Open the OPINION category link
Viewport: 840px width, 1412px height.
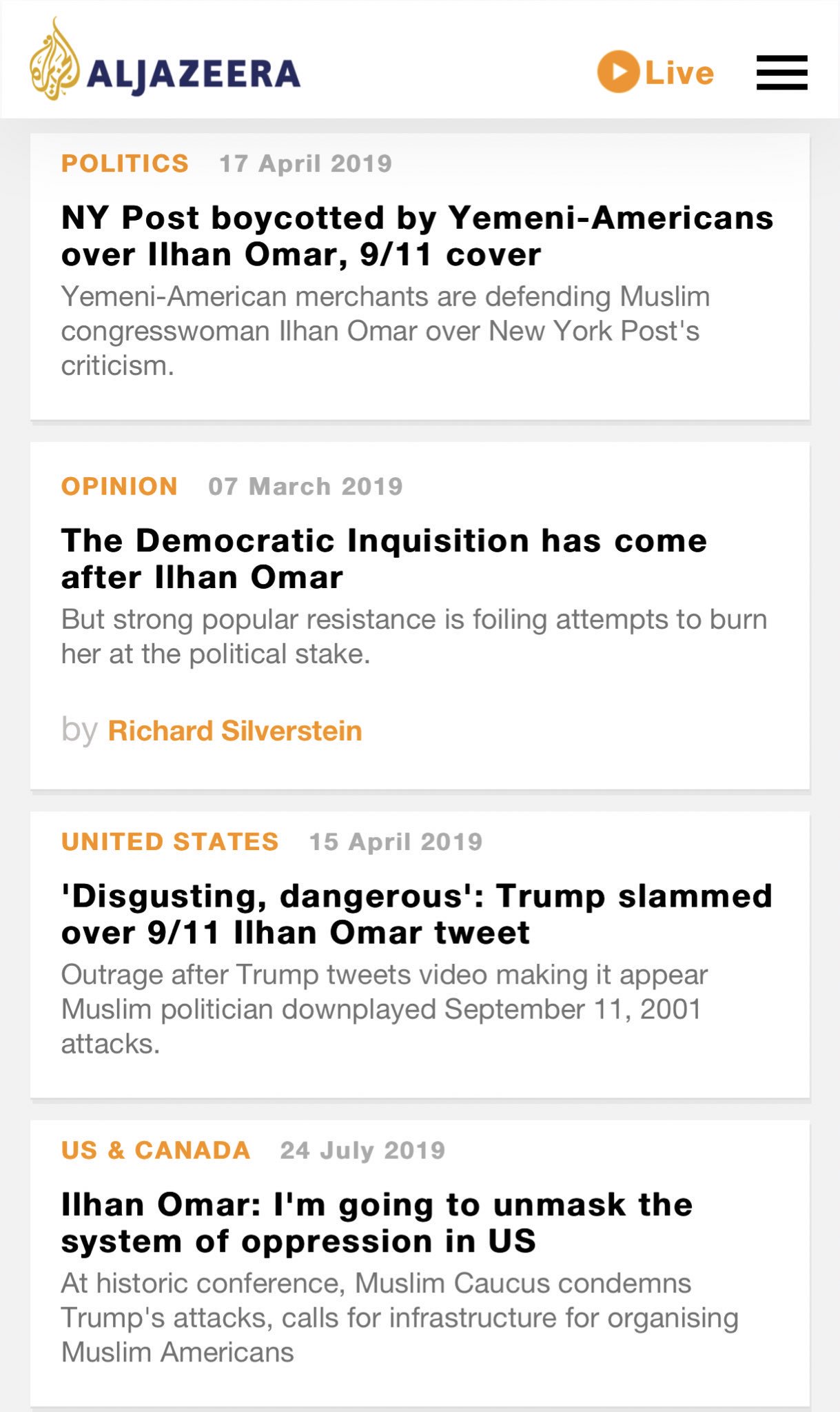(119, 486)
